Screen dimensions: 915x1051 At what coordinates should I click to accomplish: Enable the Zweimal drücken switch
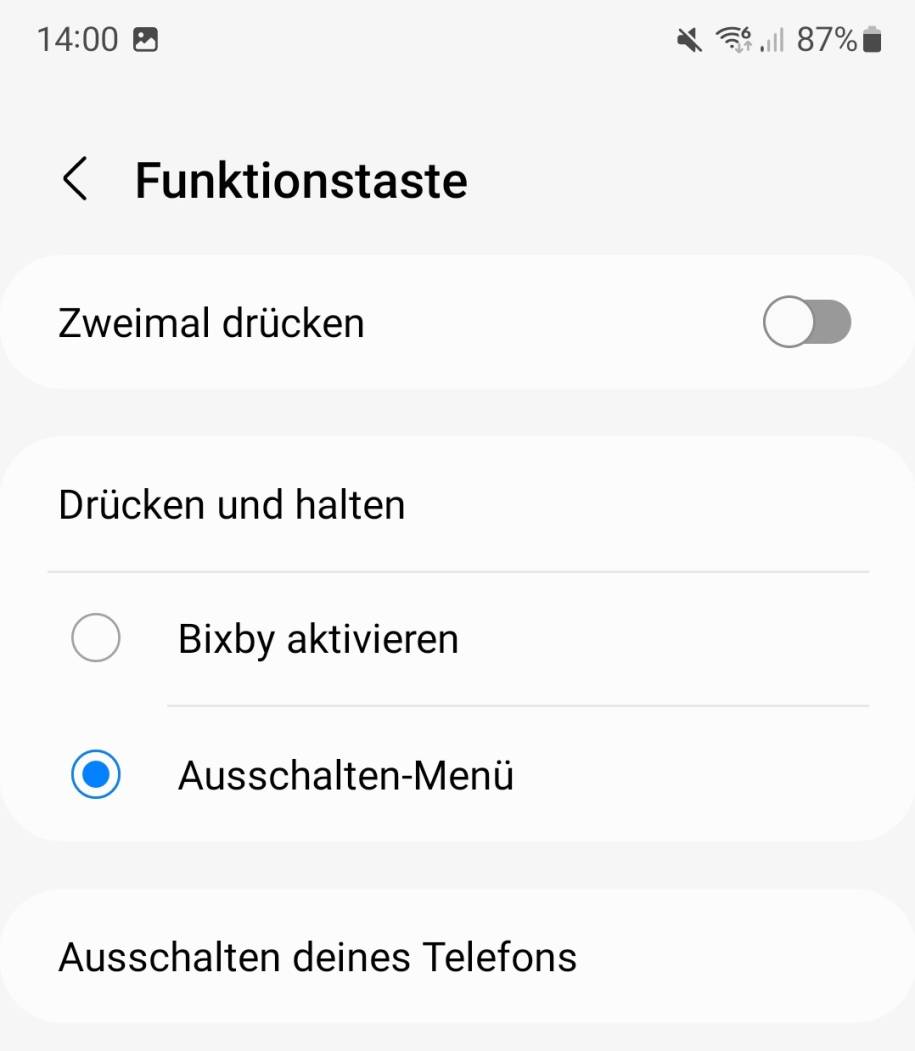click(x=806, y=322)
